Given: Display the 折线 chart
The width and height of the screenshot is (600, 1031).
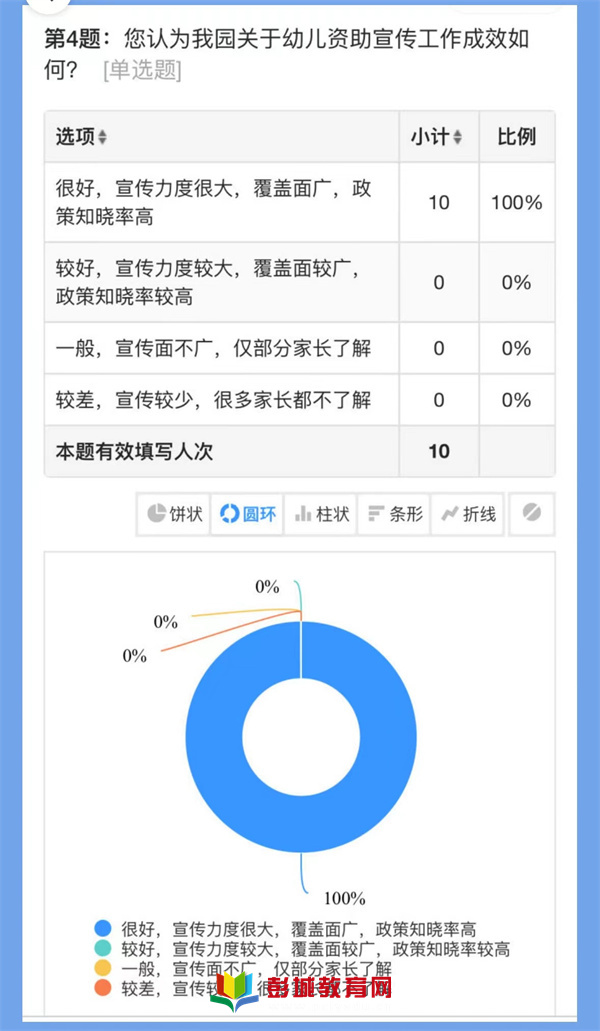Looking at the screenshot, I should click(467, 514).
